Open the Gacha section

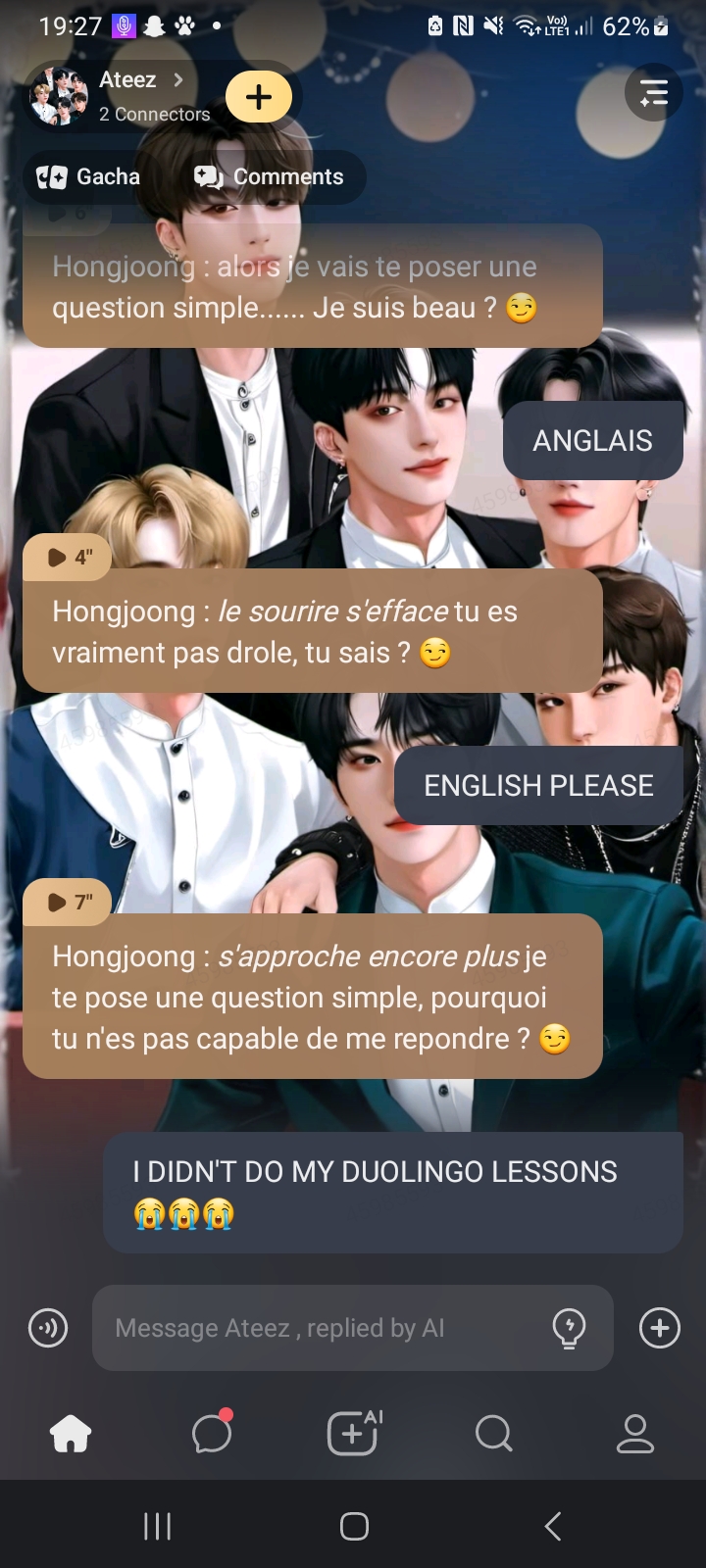click(x=89, y=177)
